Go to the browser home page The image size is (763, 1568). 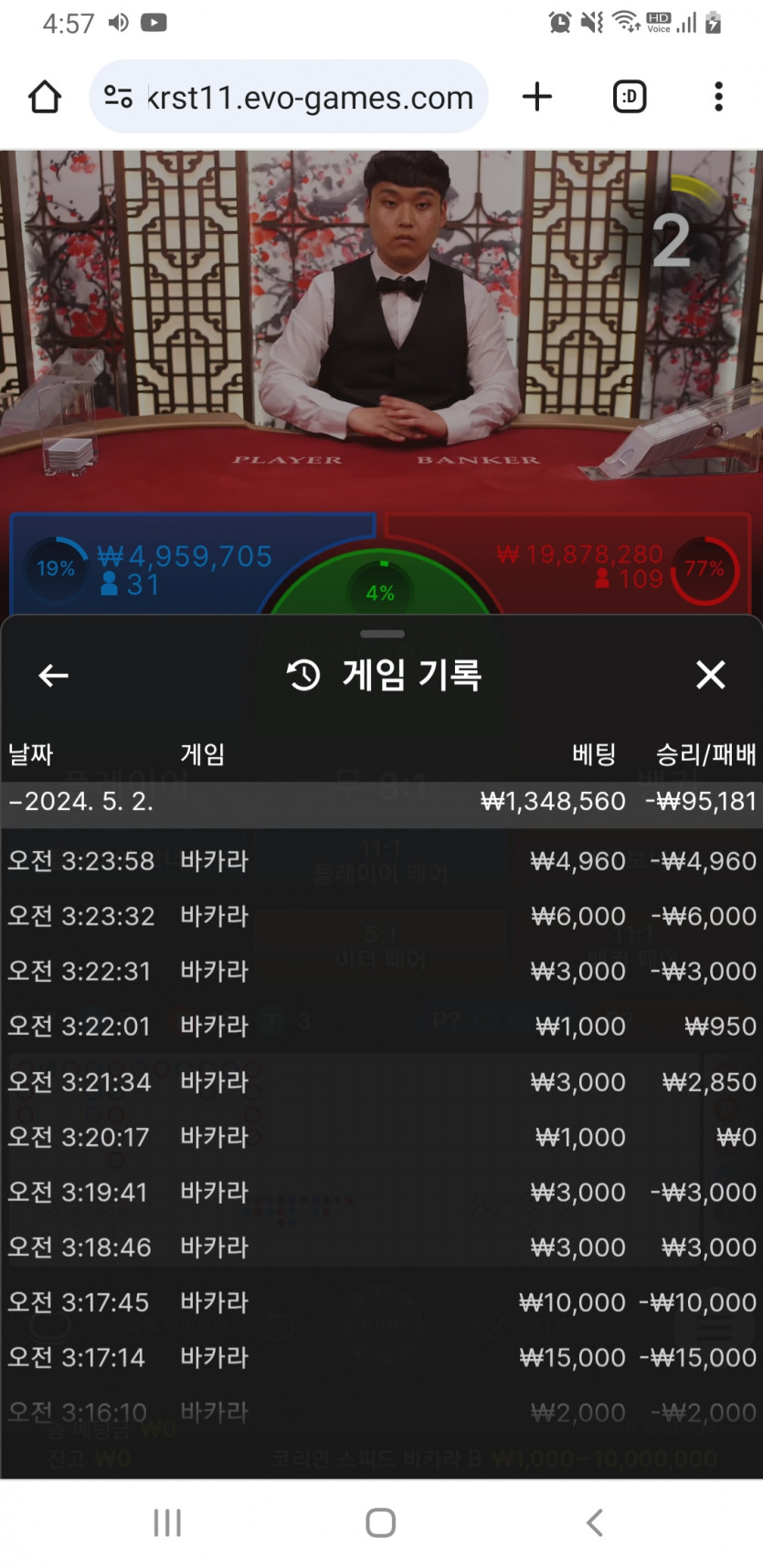point(45,97)
